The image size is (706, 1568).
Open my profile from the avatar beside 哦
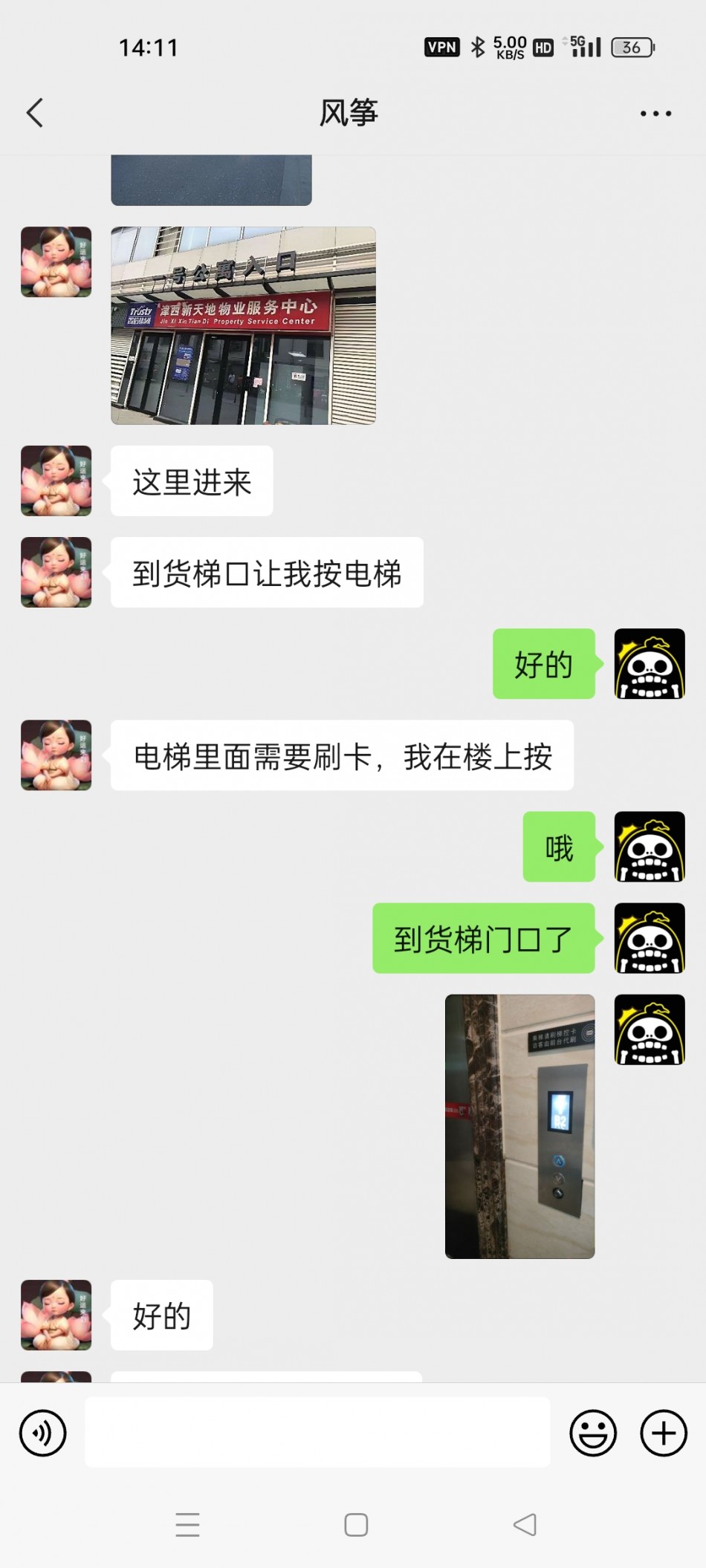coord(649,847)
